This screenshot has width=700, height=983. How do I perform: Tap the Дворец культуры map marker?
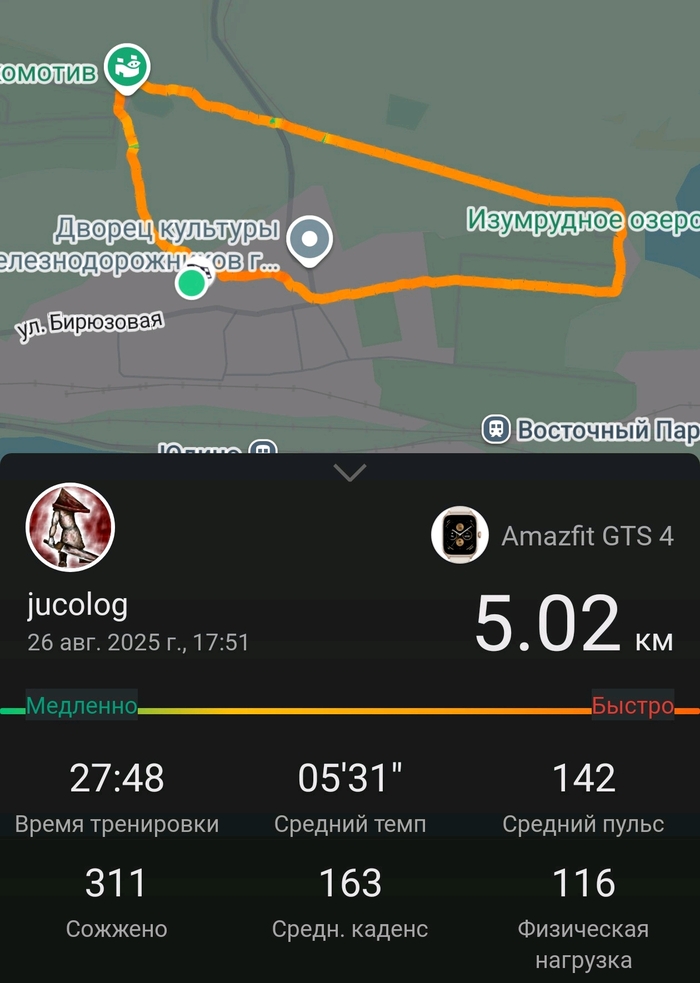tap(309, 241)
